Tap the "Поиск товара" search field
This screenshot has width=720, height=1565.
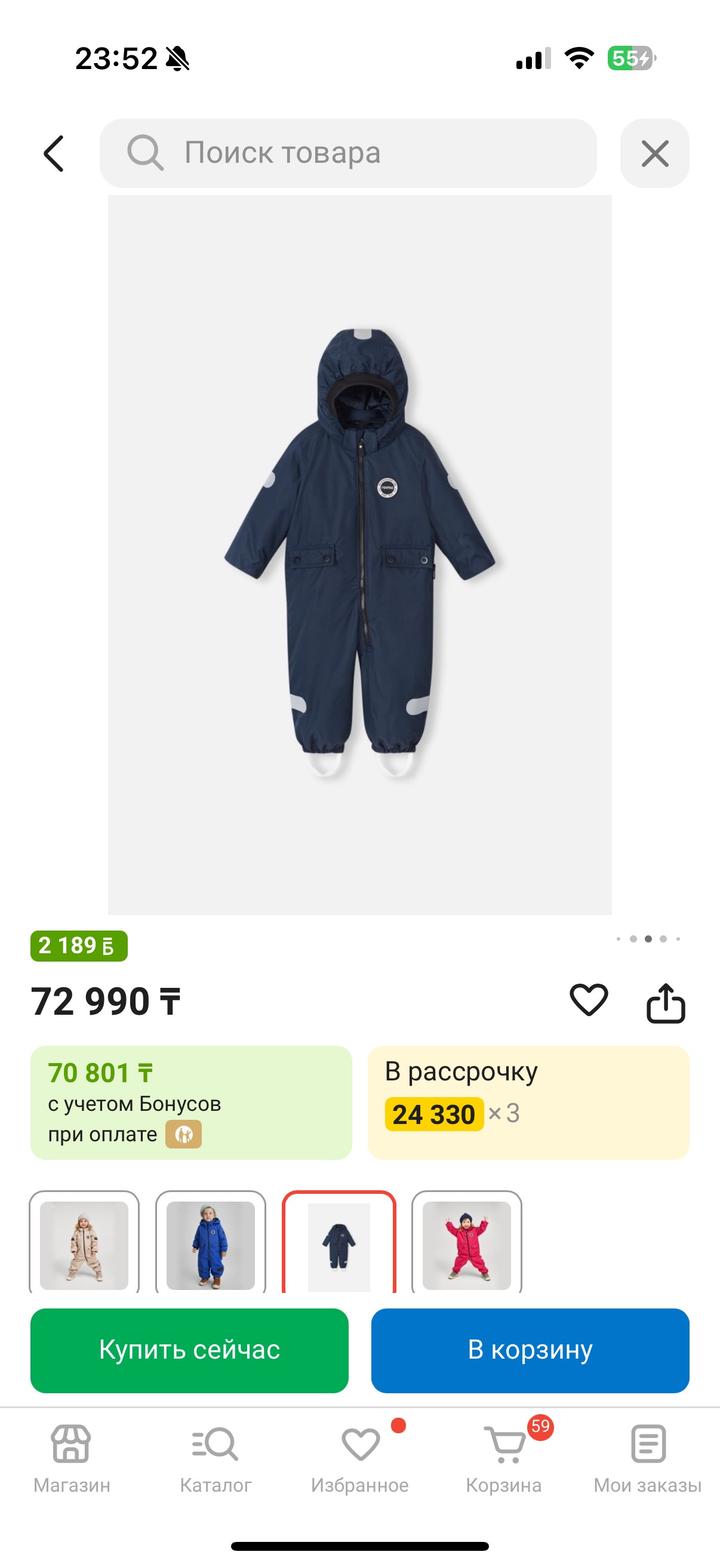click(348, 153)
